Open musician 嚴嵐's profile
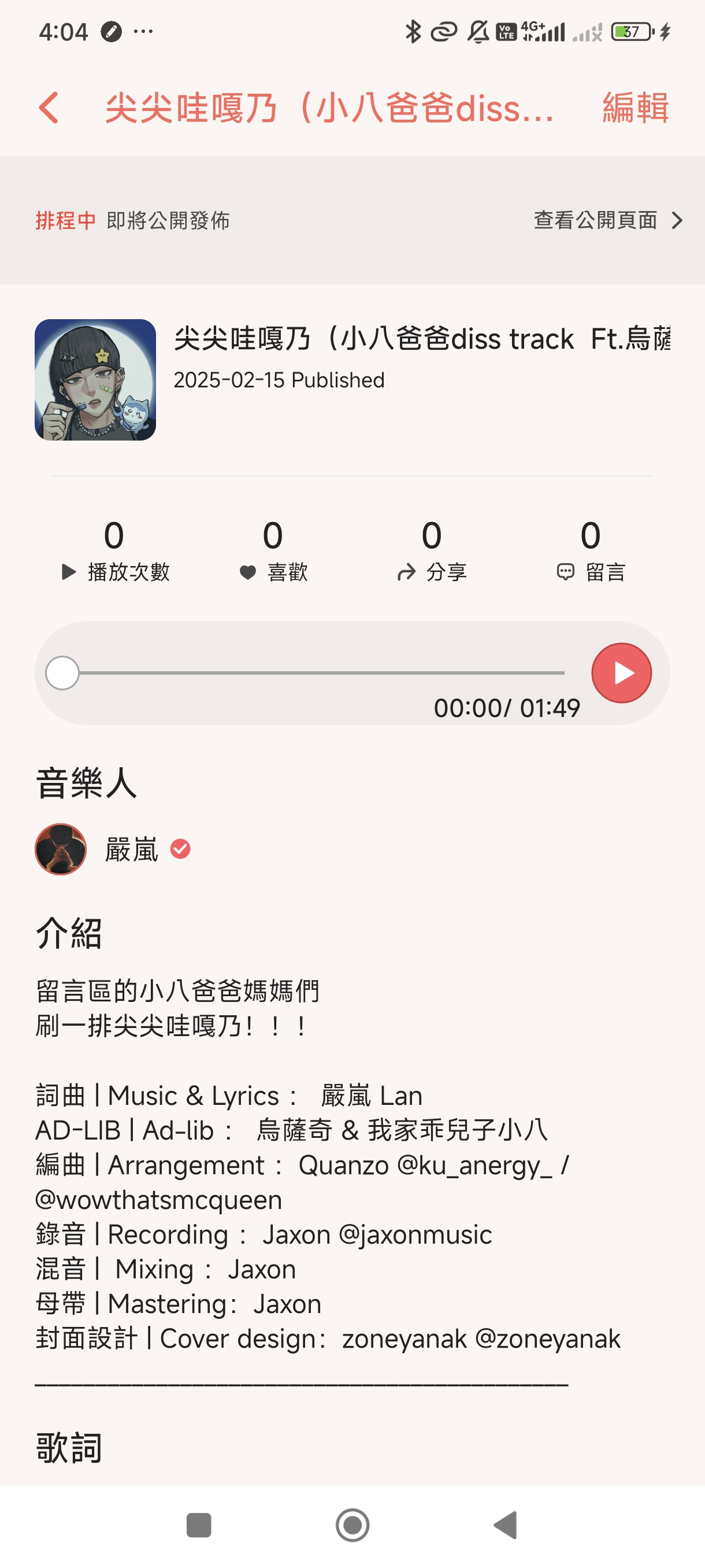The width and height of the screenshot is (705, 1568). (x=131, y=850)
